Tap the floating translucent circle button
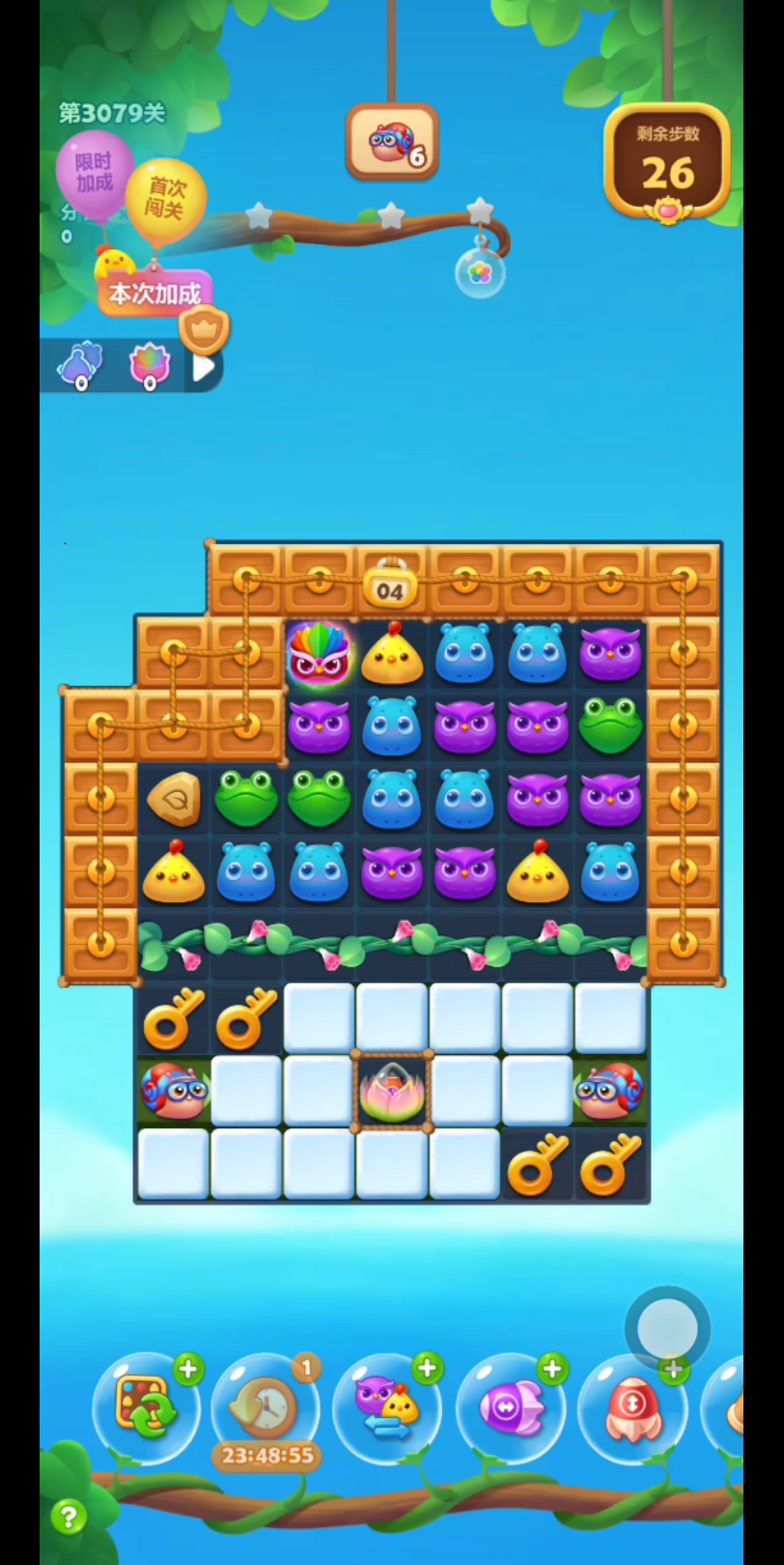The height and width of the screenshot is (1565, 784). coord(667,1329)
